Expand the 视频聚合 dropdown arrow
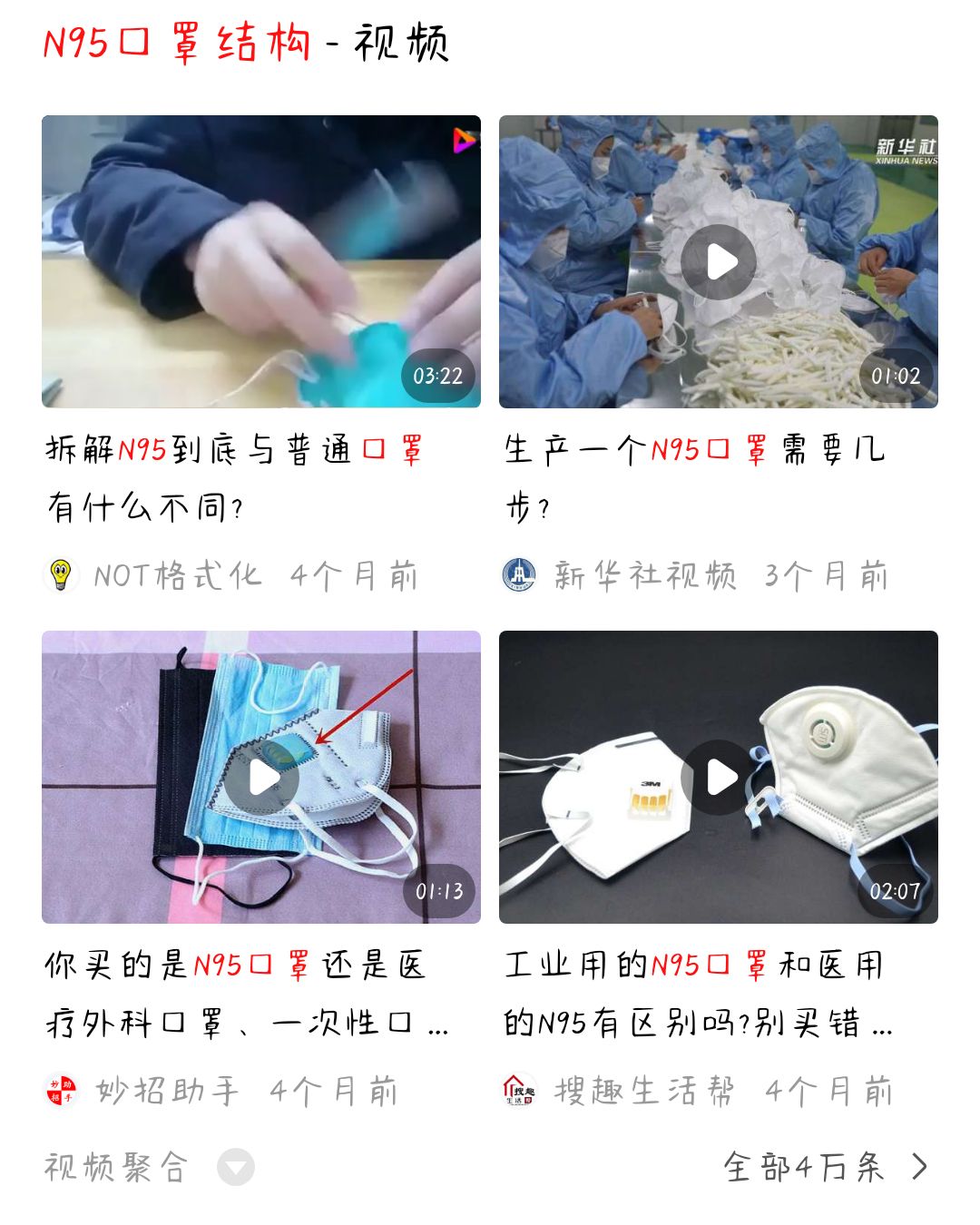This screenshot has width=980, height=1225. 236,1167
